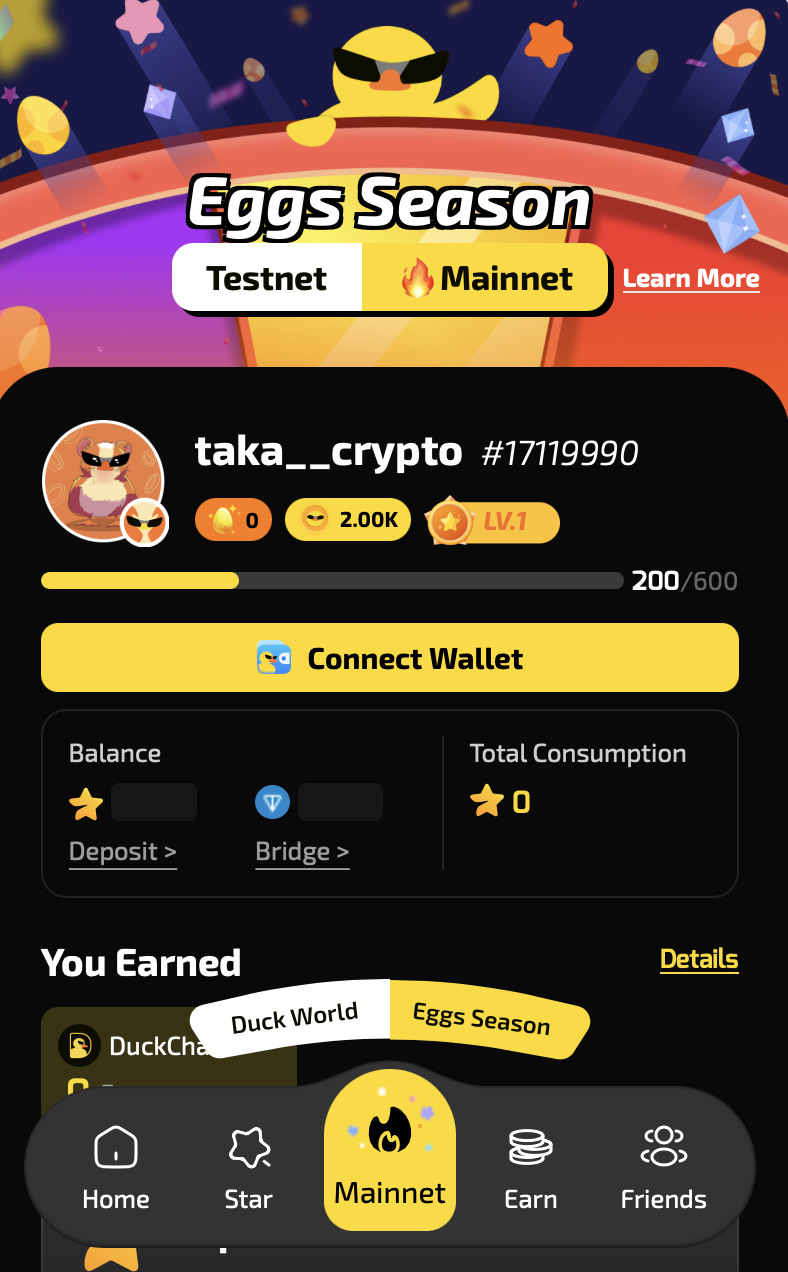788x1272 pixels.
Task: Open the Bridge option
Action: tap(301, 851)
